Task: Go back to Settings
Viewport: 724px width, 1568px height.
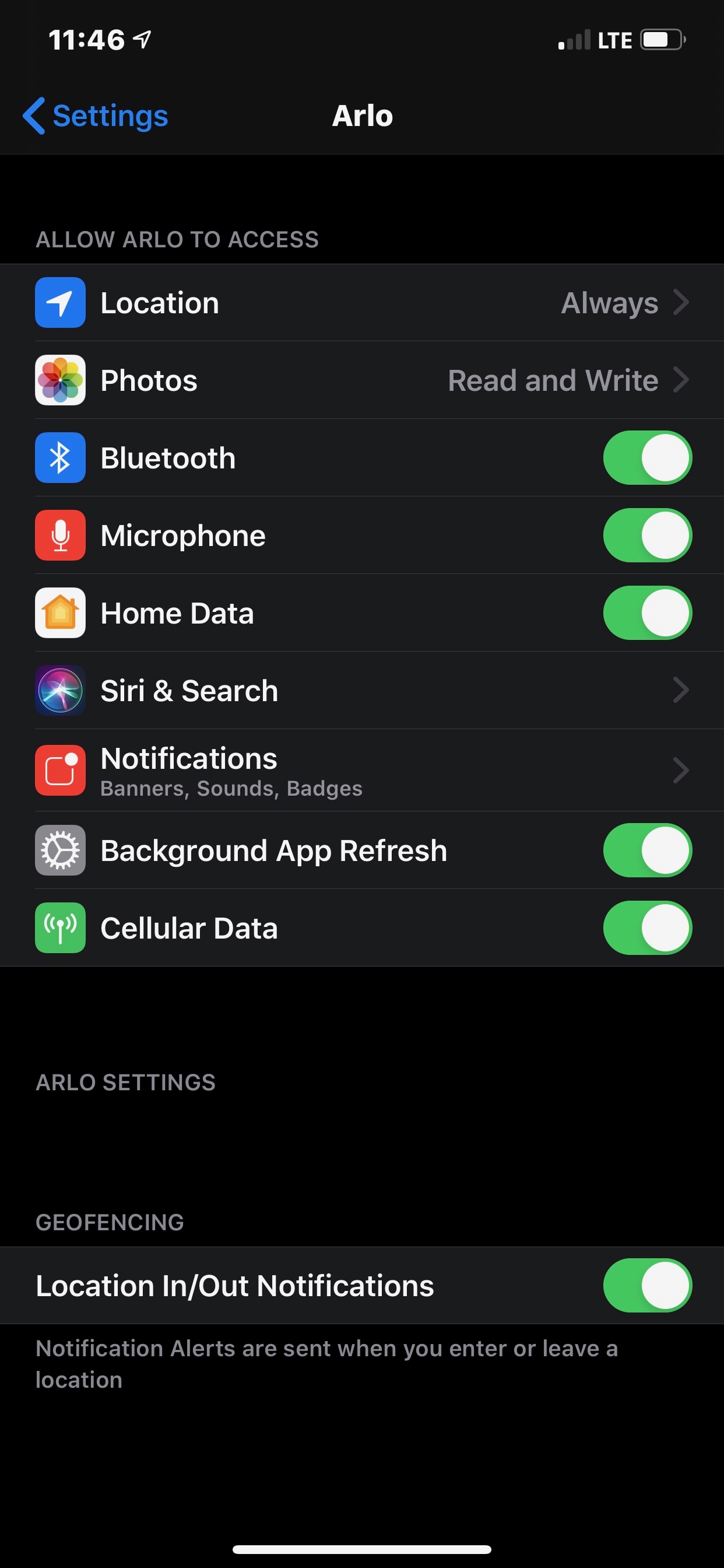Action: 96,116
